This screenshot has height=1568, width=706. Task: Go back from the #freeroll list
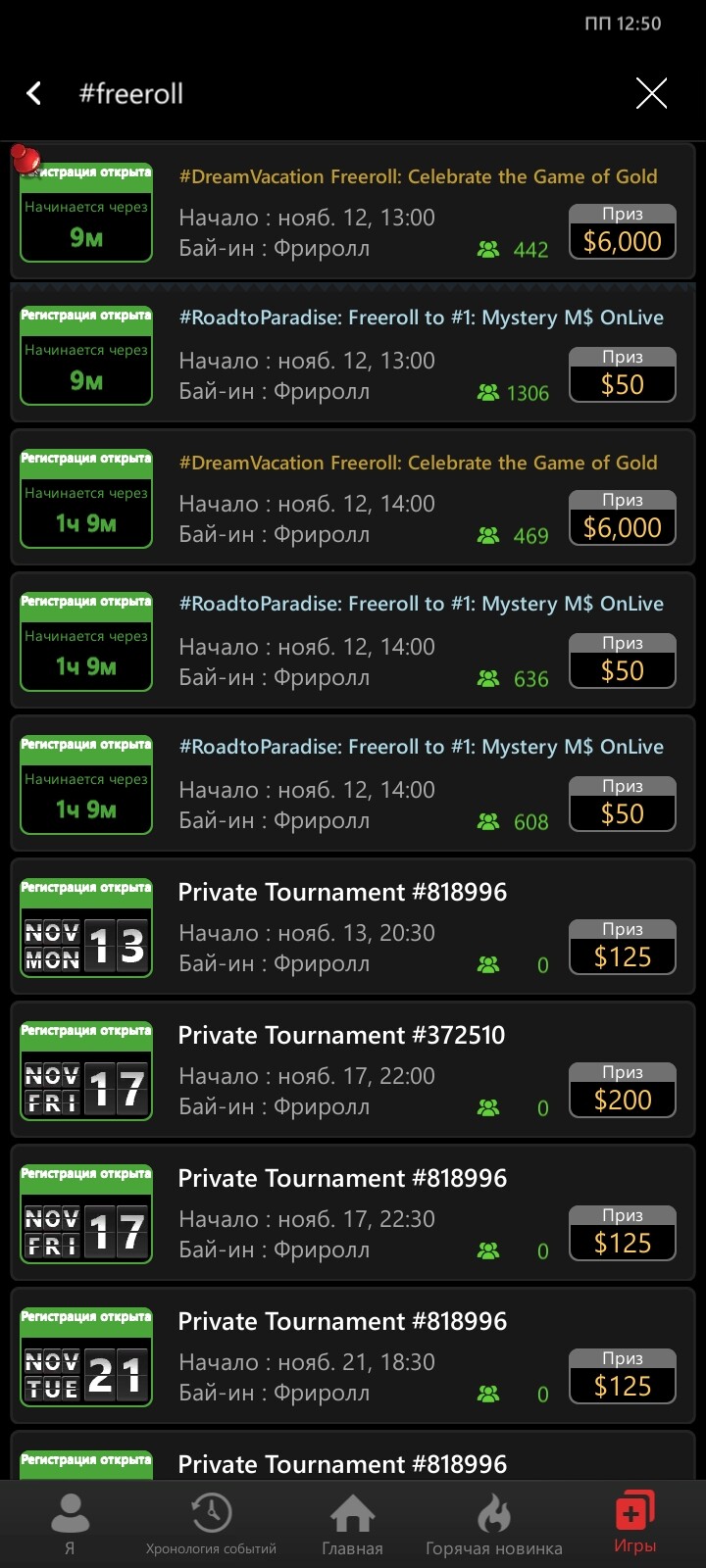34,94
